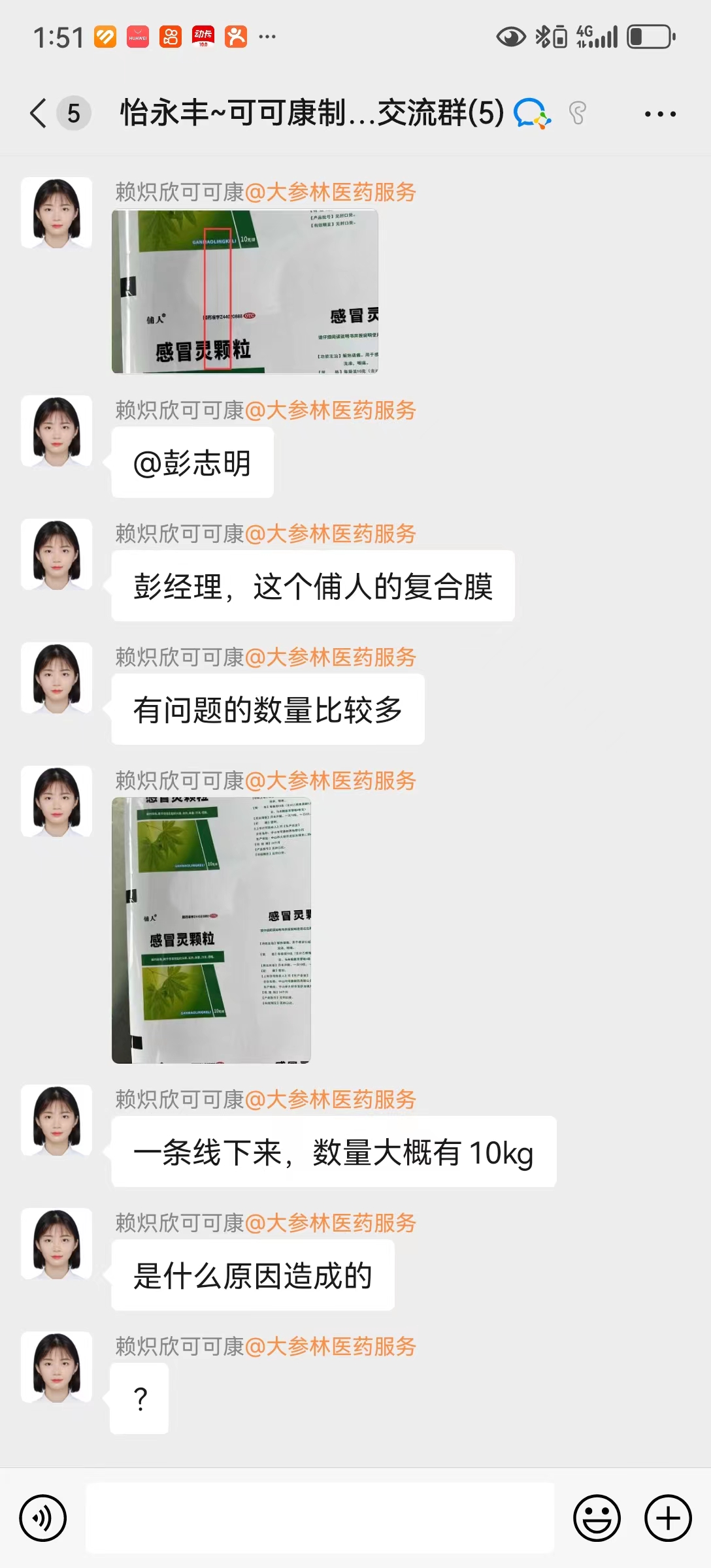Open the plus attachment menu
Image resolution: width=711 pixels, height=1568 pixels.
(x=668, y=1518)
